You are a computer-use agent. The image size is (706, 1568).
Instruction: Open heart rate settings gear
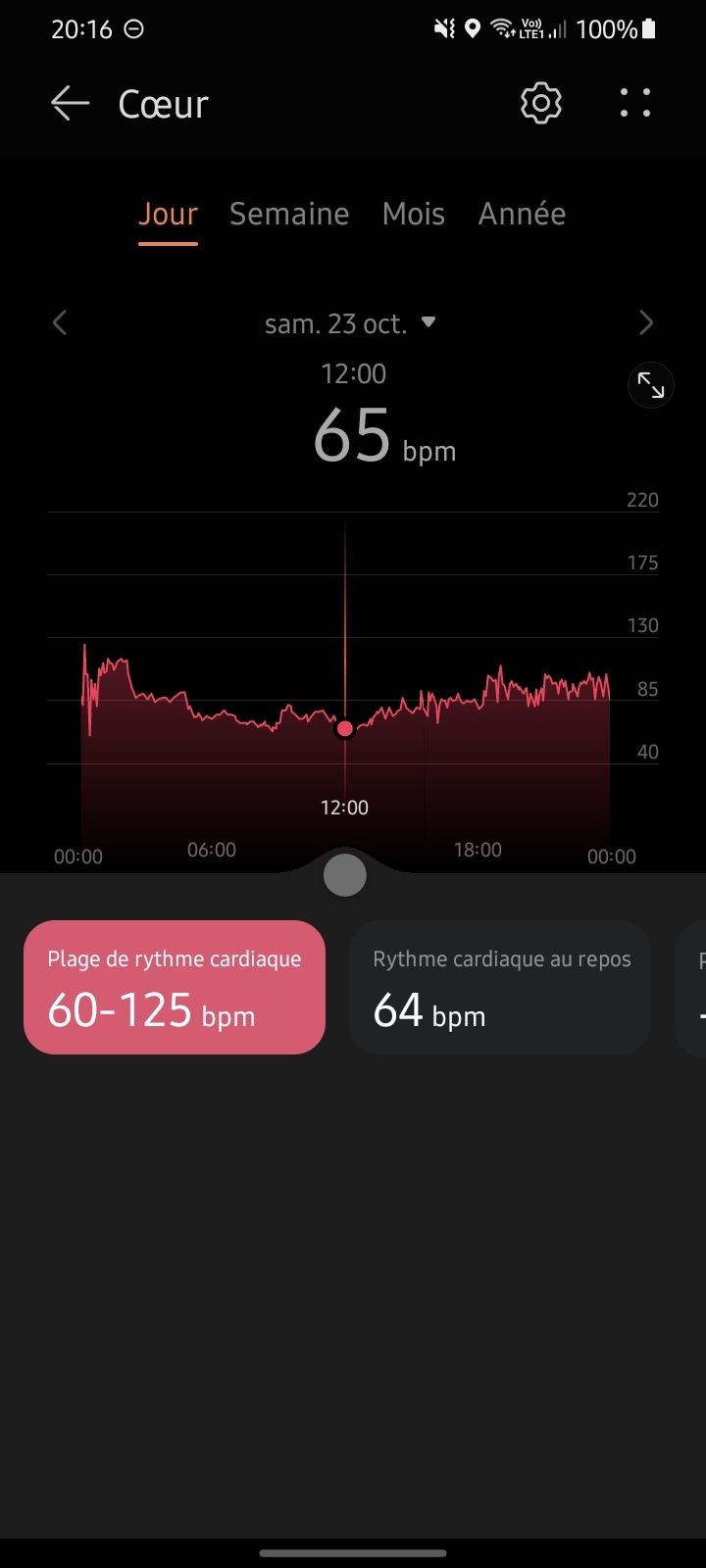tap(540, 103)
